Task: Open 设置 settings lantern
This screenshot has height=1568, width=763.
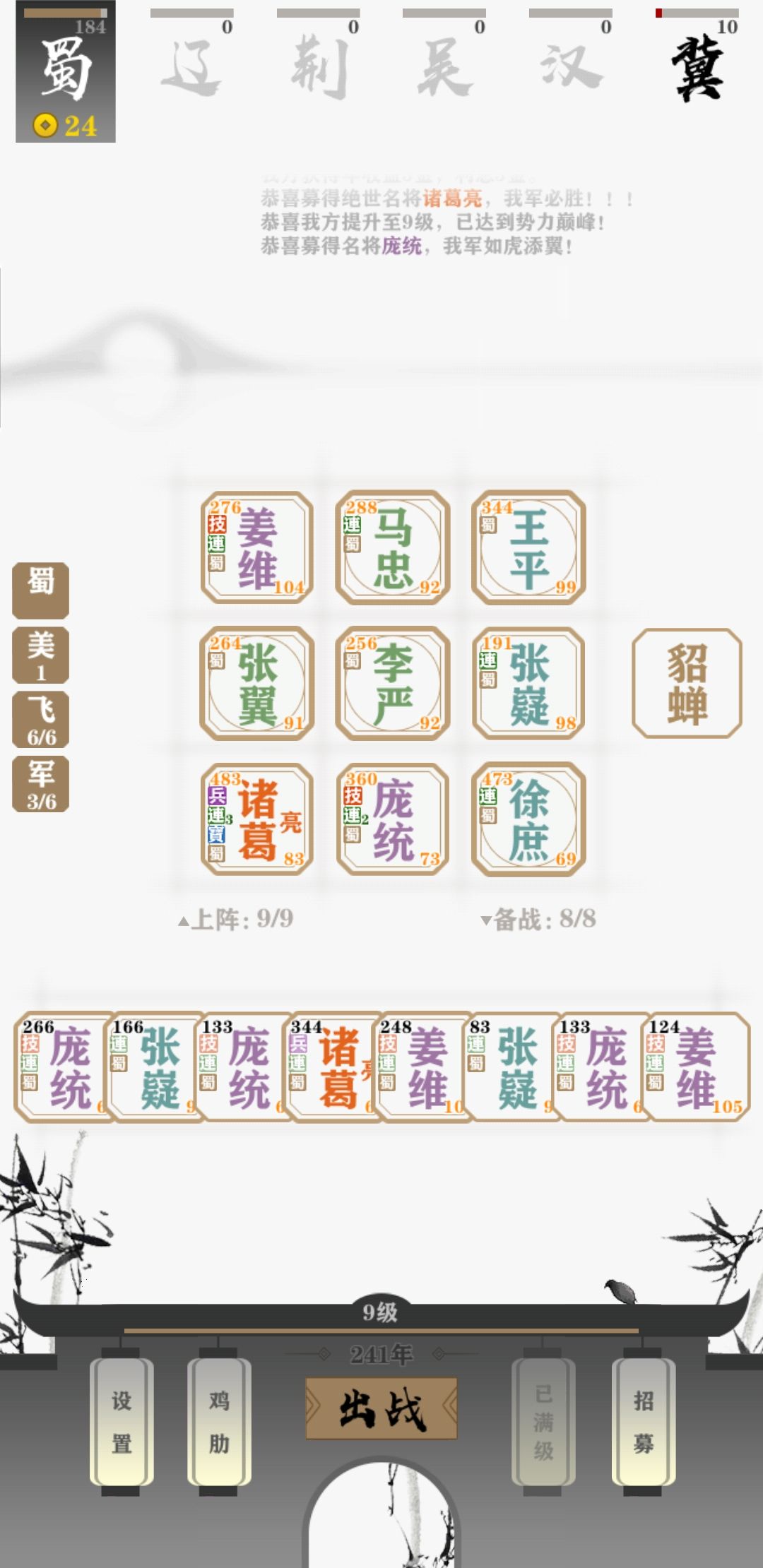Action: point(122,1421)
